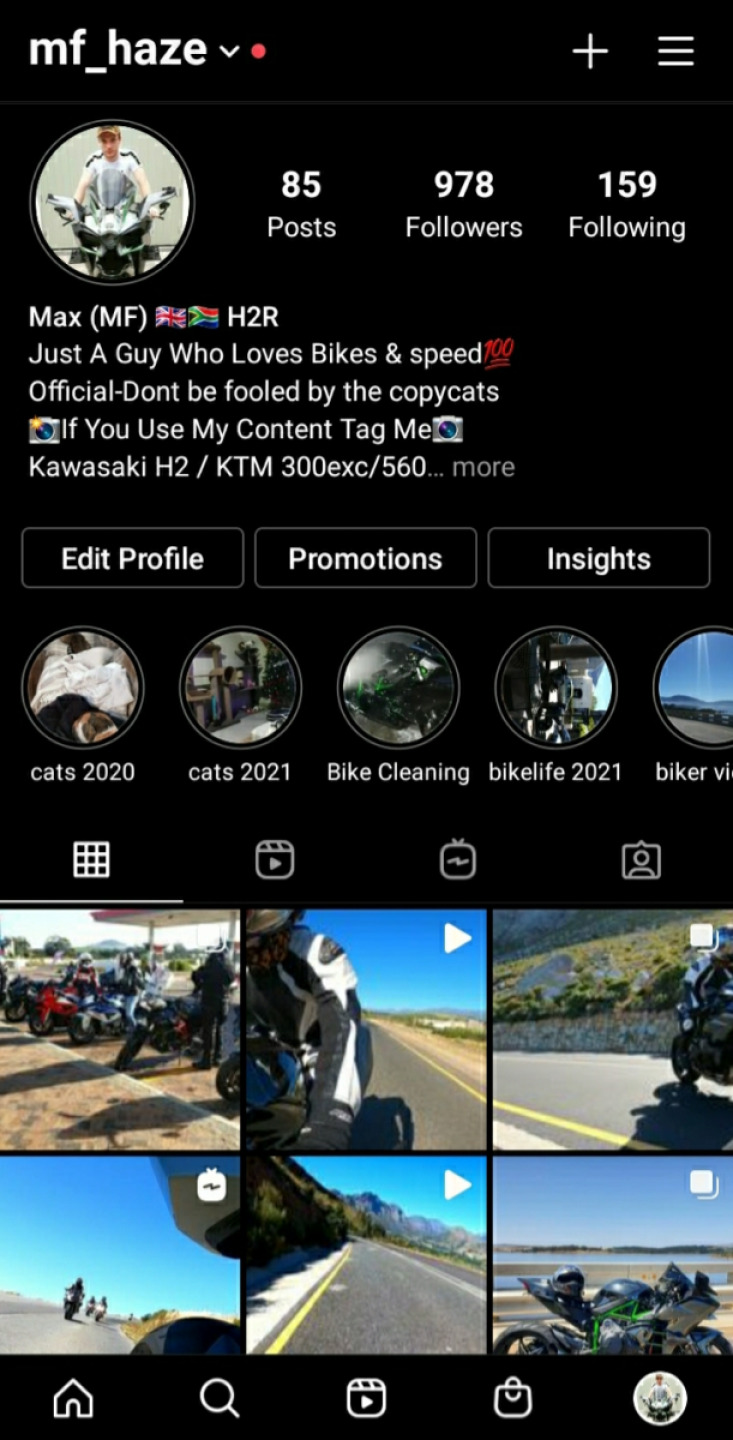Open the cats 2021 highlight

240,688
